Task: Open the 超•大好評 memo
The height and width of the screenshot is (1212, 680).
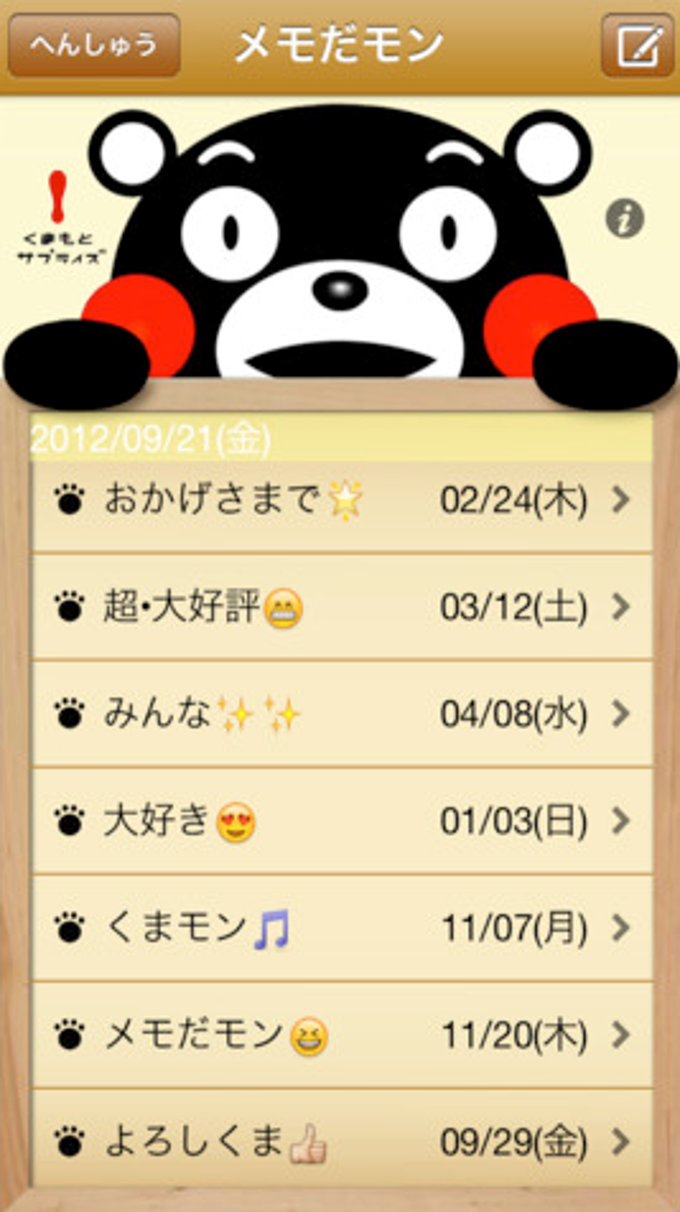Action: click(342, 607)
